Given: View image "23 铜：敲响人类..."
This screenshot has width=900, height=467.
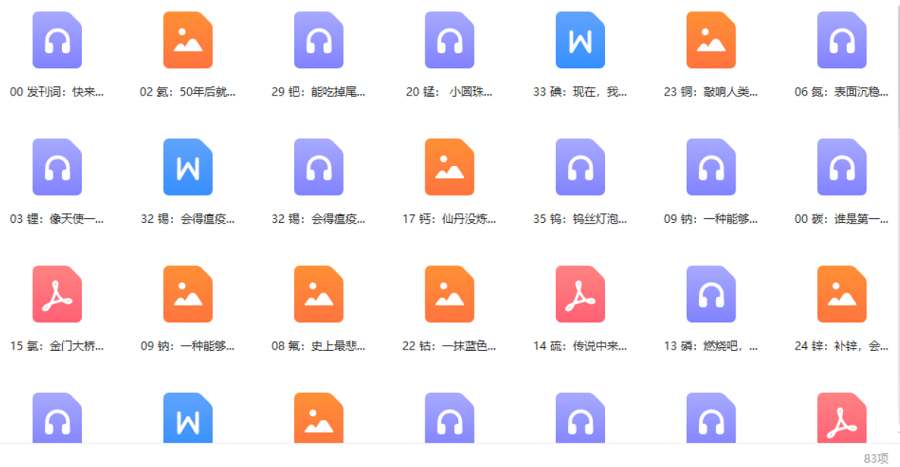Looking at the screenshot, I should 711,41.
